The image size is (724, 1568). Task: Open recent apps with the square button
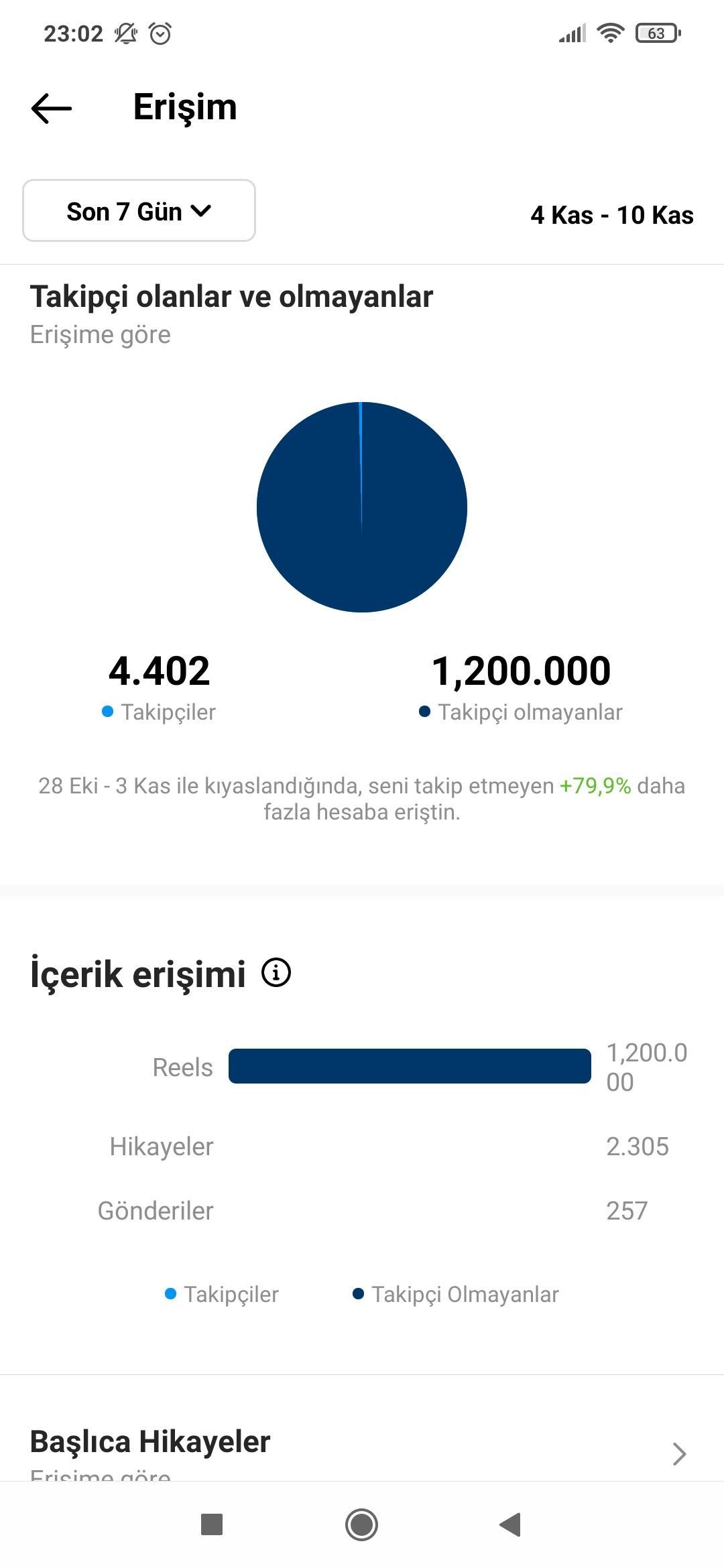click(x=212, y=1524)
